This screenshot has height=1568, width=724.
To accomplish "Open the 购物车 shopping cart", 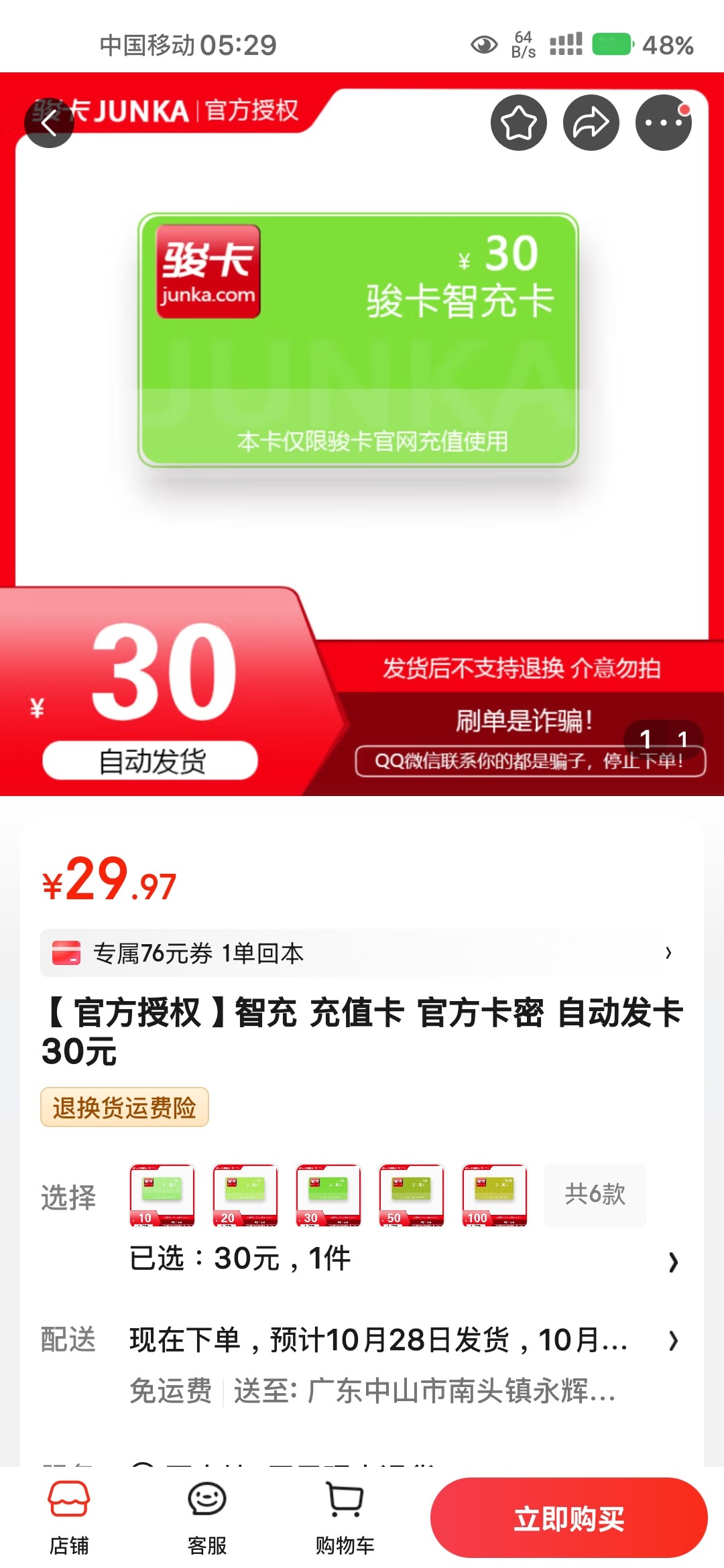I will tap(345, 1517).
